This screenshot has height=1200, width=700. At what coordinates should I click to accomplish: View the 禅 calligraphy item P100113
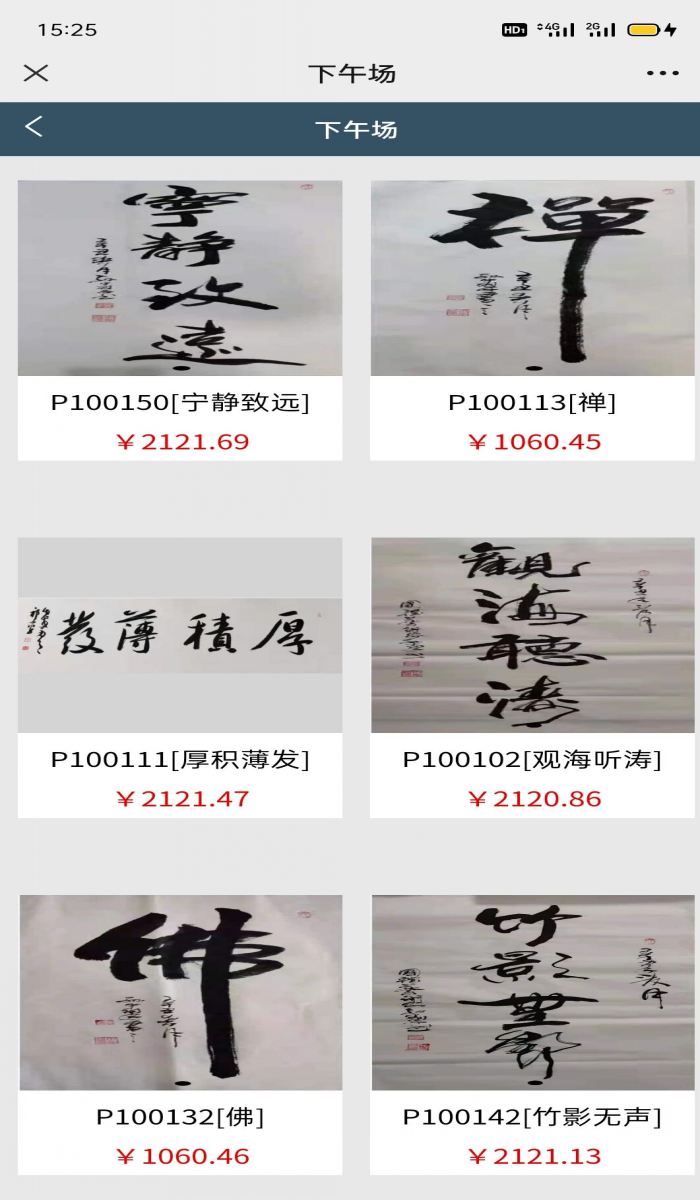[532, 279]
